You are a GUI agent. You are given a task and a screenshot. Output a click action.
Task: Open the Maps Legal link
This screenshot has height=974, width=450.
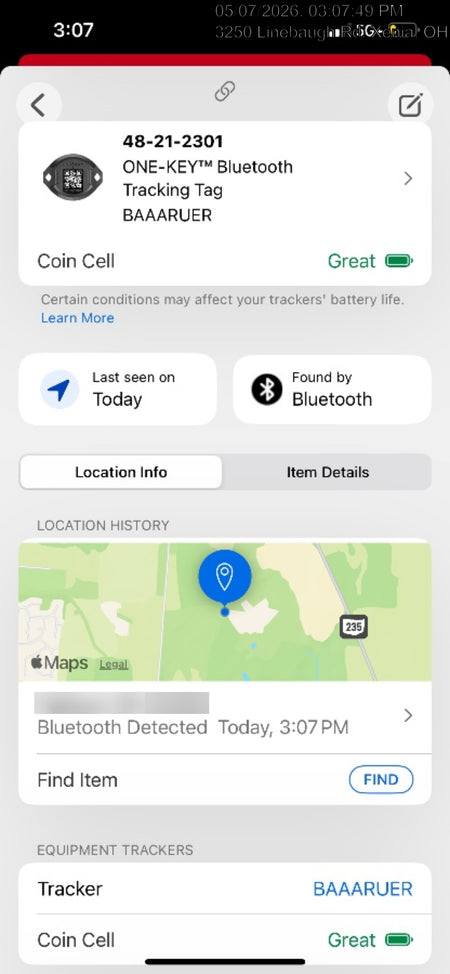(x=114, y=664)
